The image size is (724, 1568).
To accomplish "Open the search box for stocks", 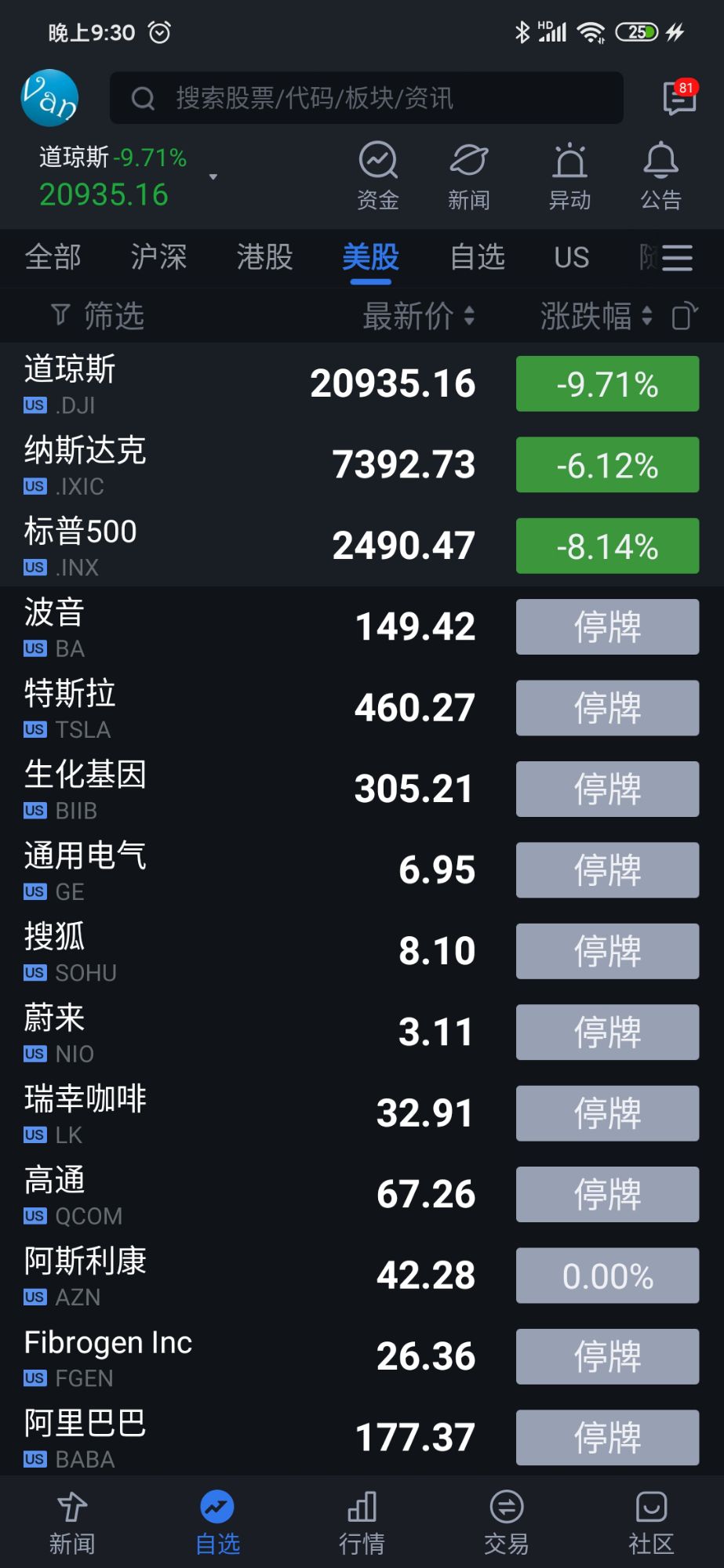I will [x=366, y=98].
